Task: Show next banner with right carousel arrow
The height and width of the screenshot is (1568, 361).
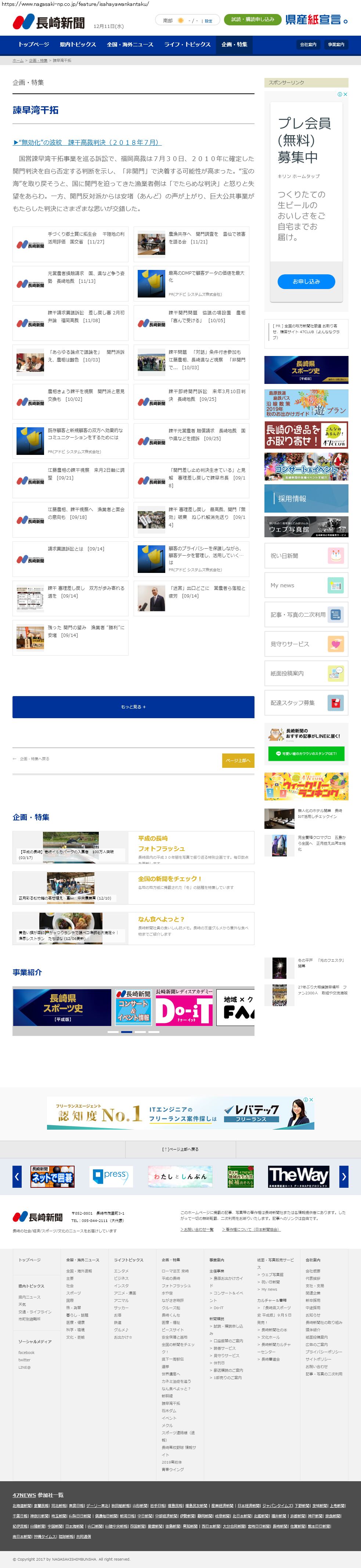Action: pyautogui.click(x=343, y=1177)
